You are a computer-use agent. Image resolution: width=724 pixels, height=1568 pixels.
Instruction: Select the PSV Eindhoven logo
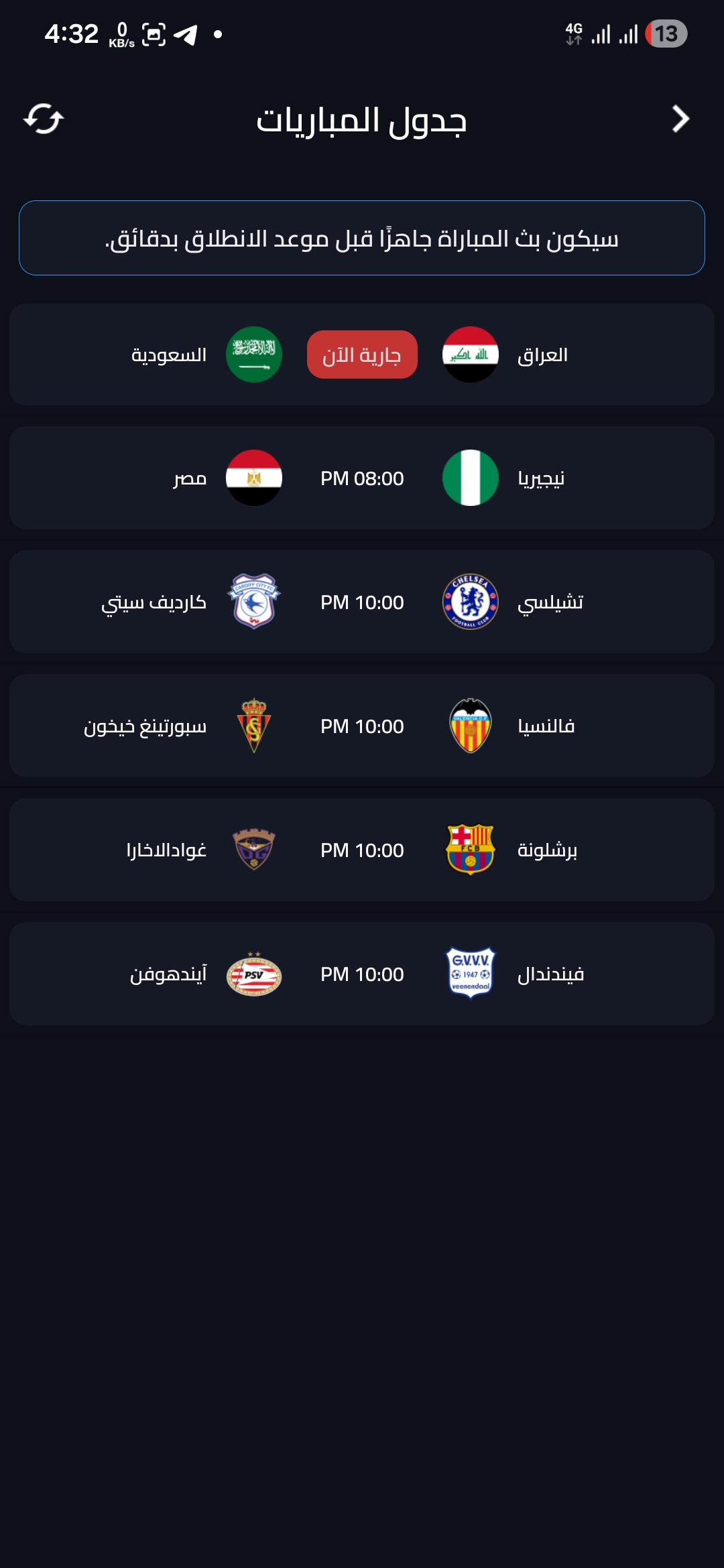[x=255, y=975]
